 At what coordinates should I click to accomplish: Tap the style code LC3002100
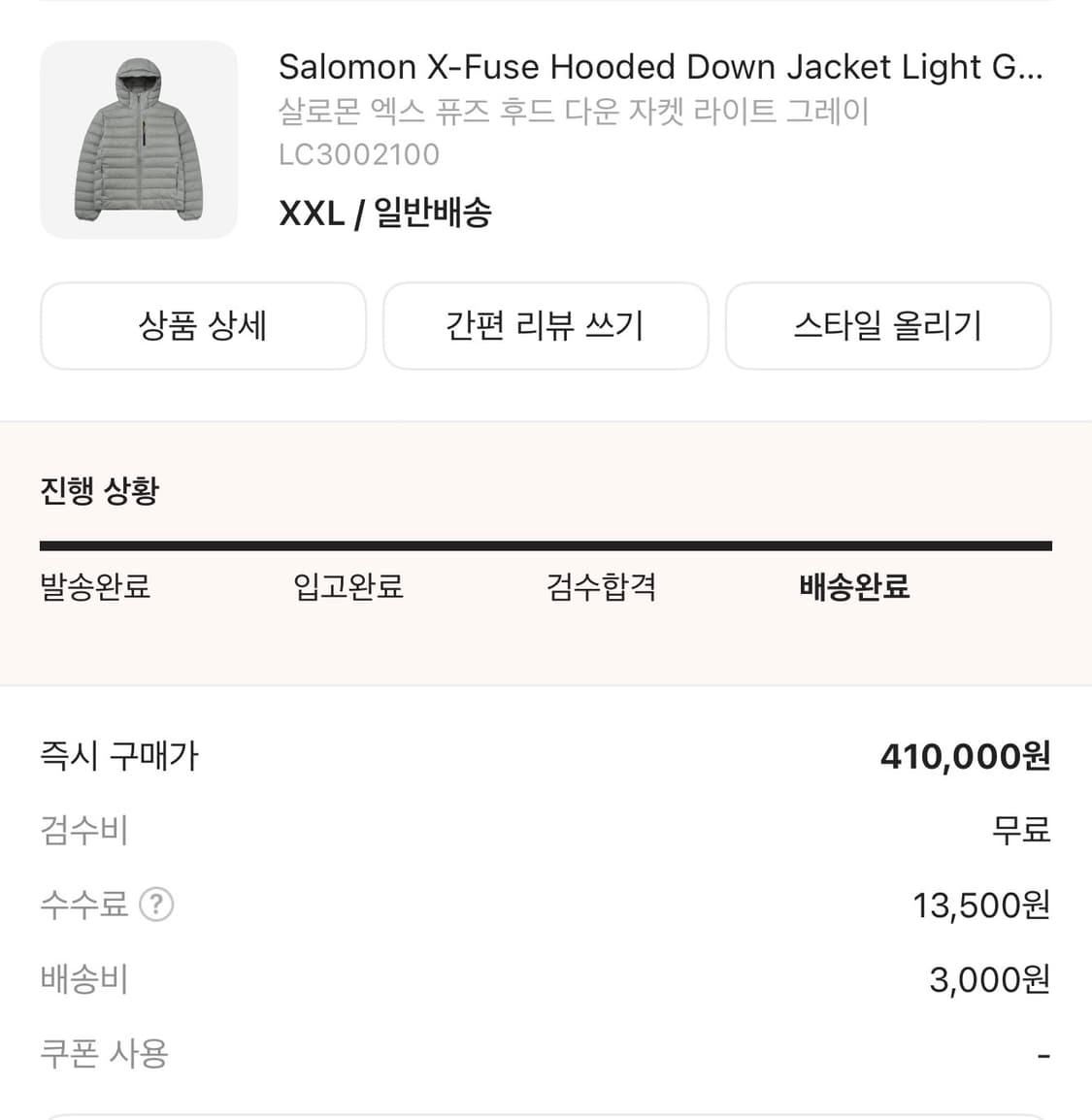[360, 153]
